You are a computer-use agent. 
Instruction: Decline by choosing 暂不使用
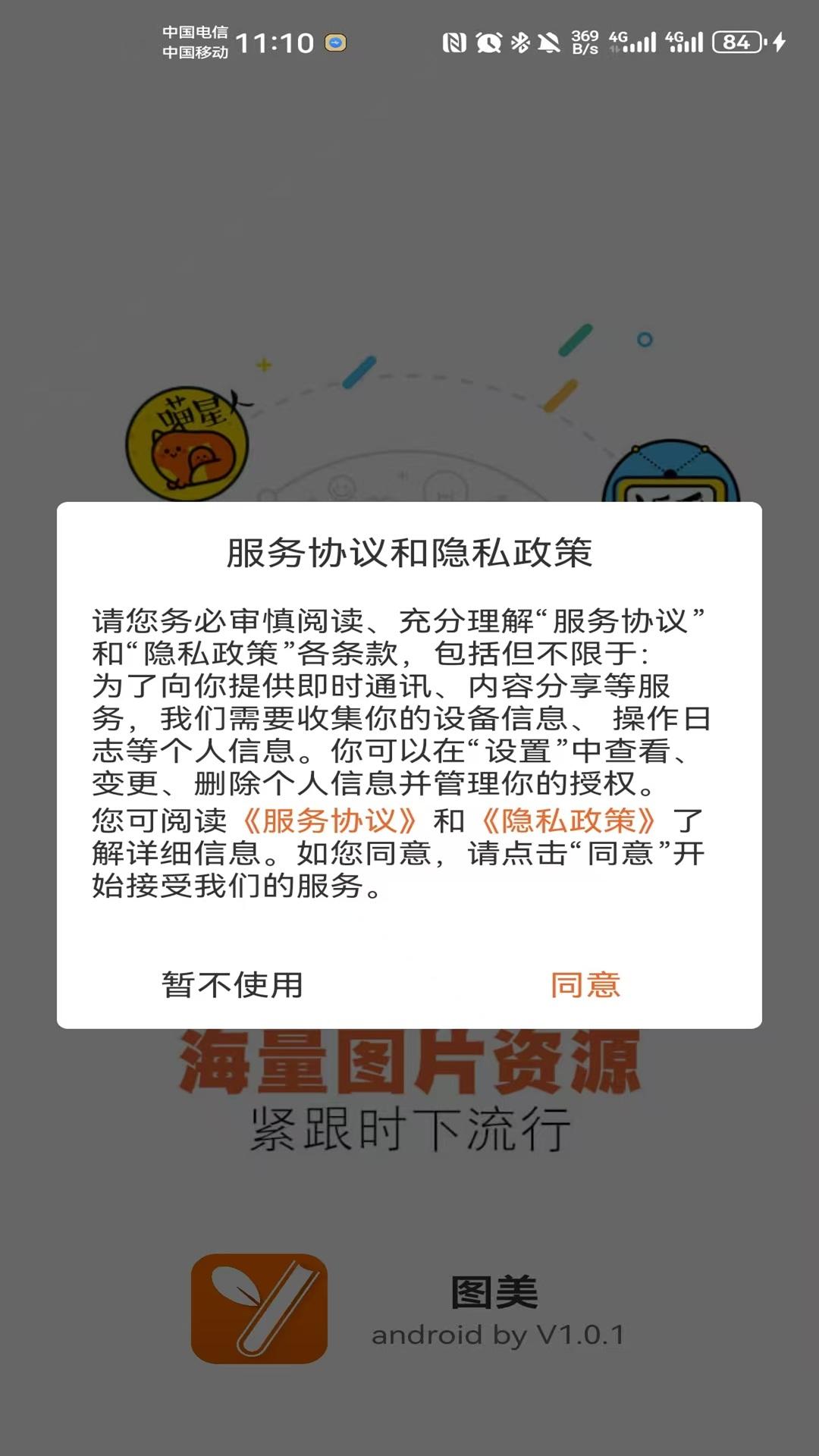tap(232, 985)
